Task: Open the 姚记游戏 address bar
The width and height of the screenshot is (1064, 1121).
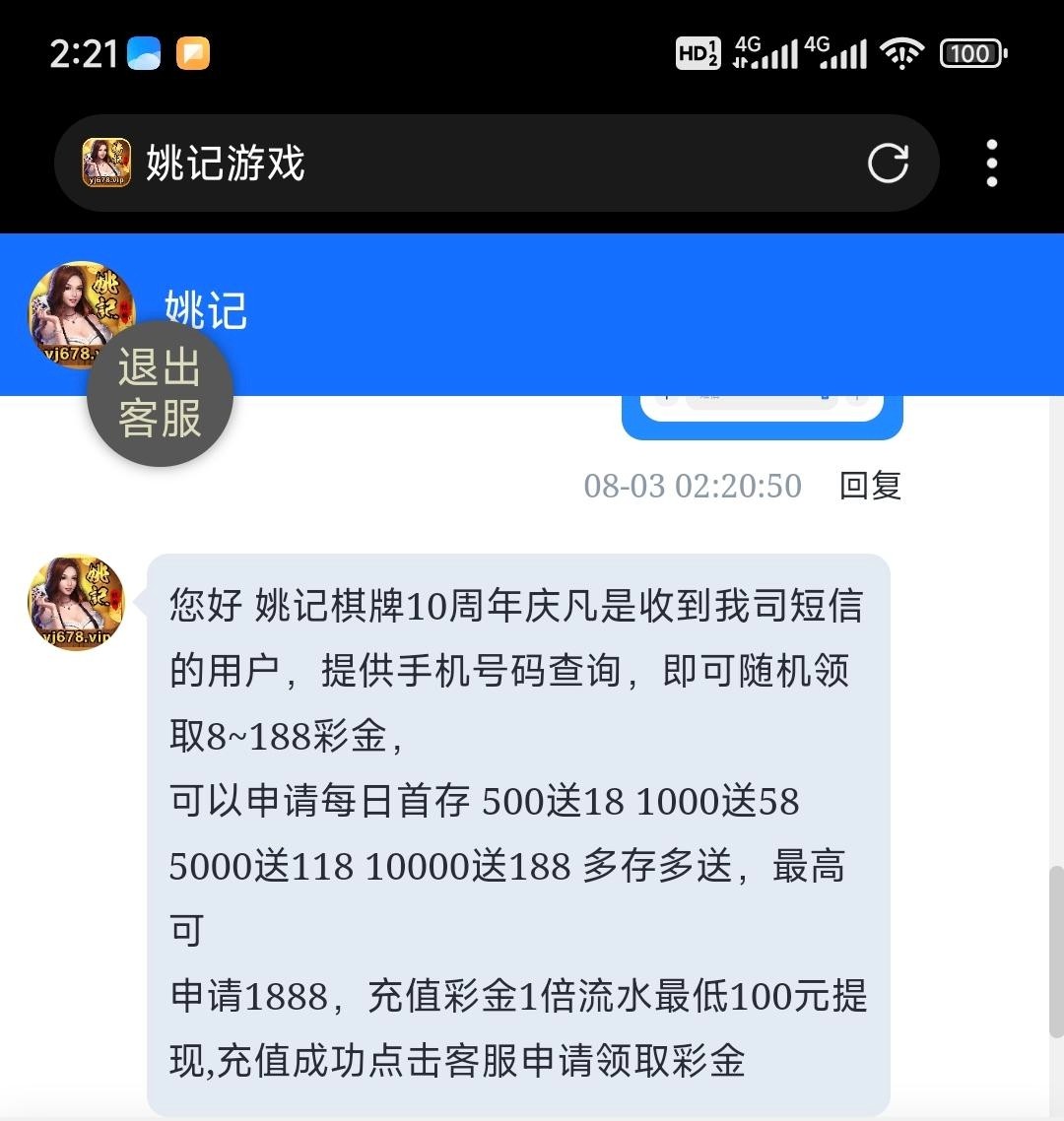Action: click(473, 164)
